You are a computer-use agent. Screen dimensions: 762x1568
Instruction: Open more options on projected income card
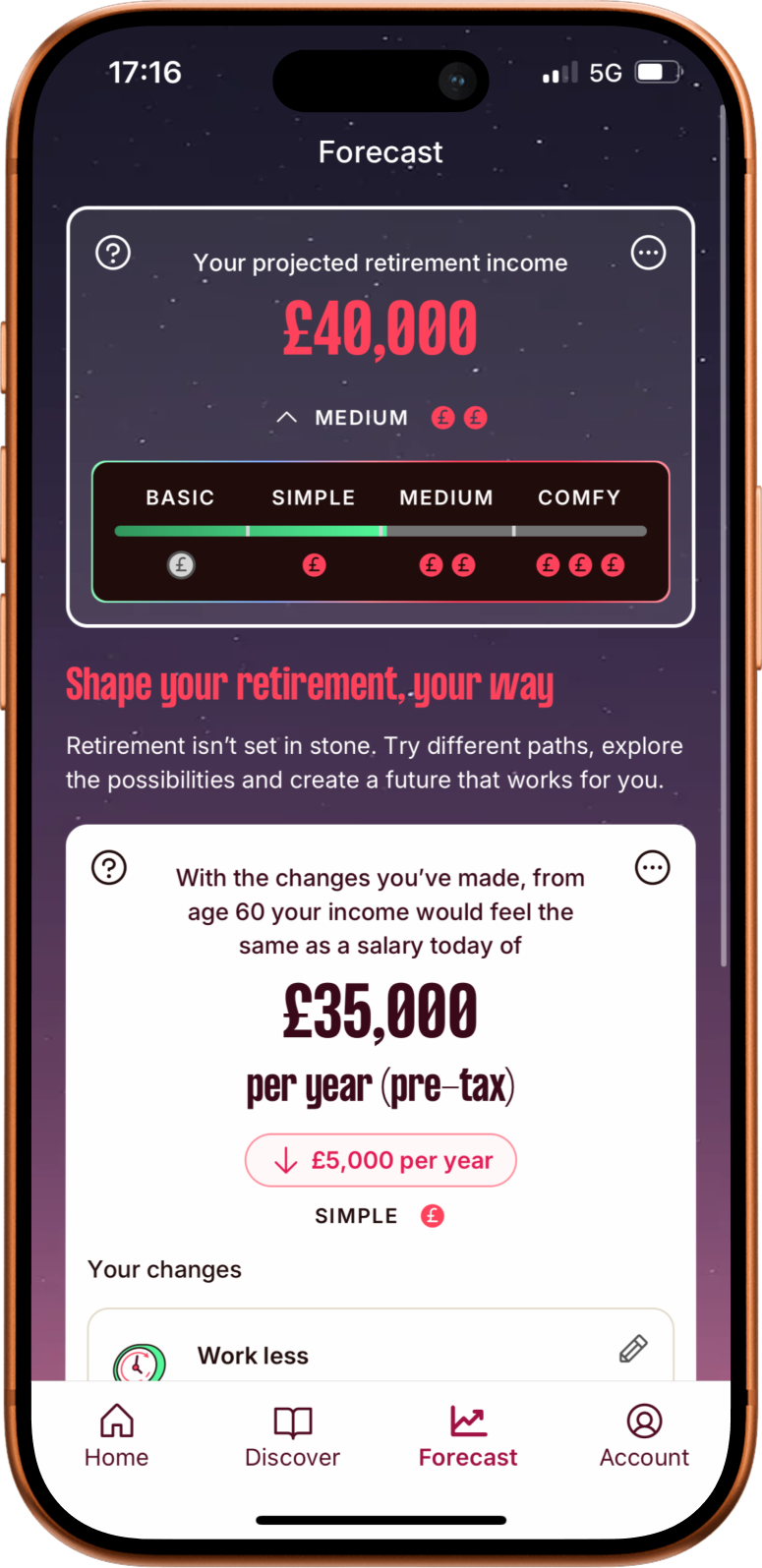648,253
